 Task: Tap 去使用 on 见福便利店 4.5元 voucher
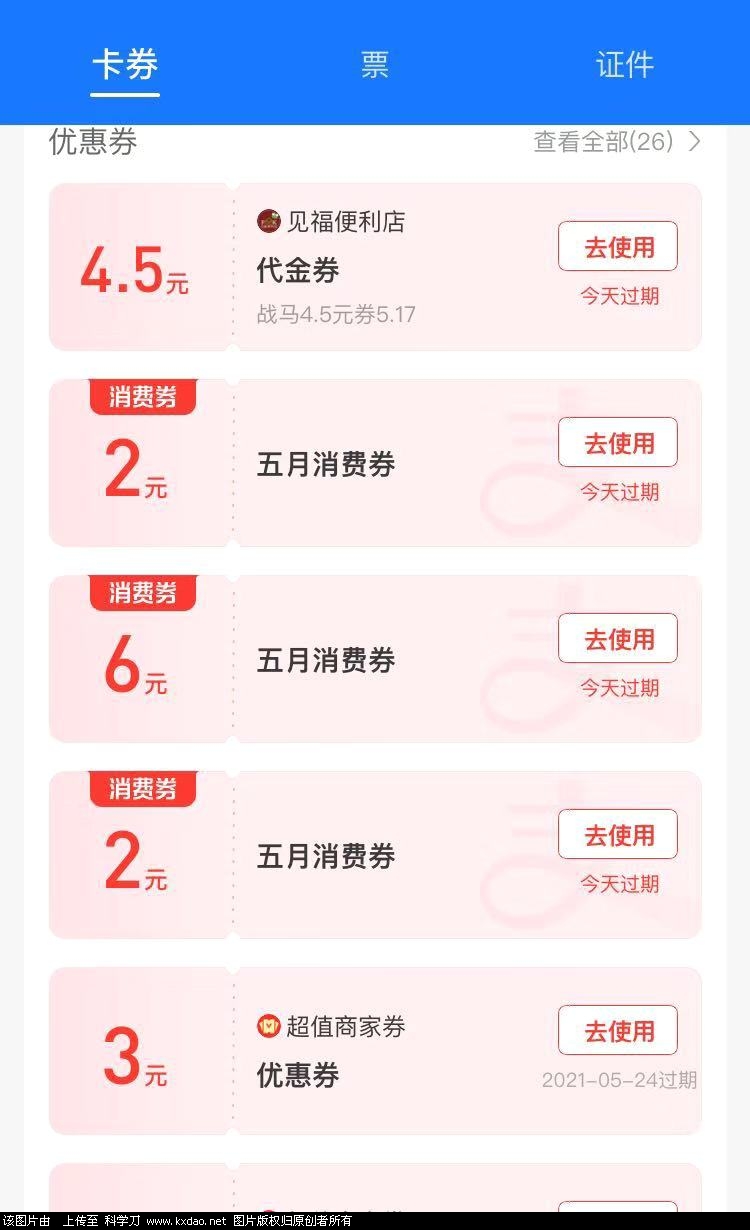point(617,247)
